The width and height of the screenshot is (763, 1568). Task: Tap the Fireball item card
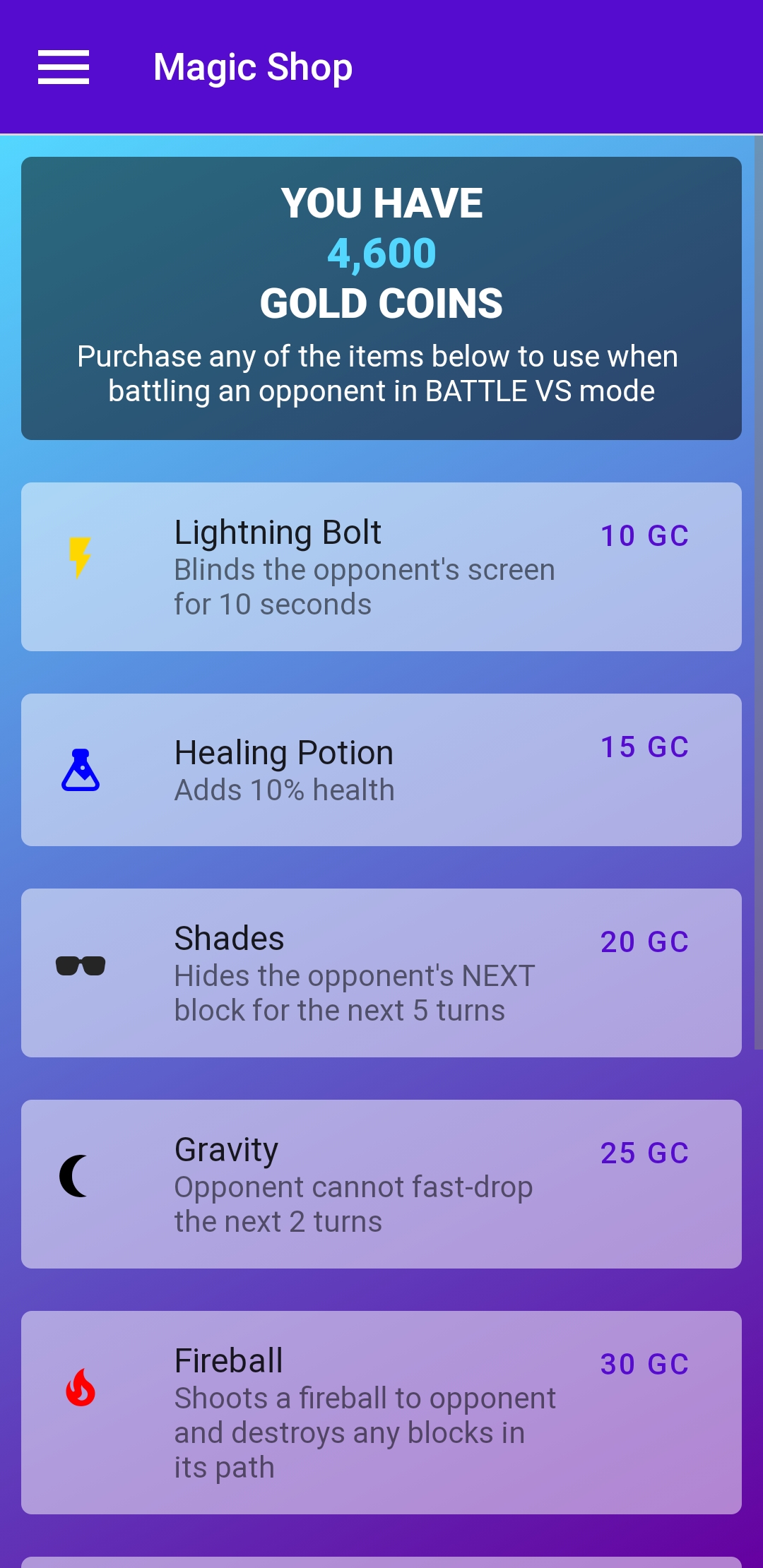coord(381,1412)
